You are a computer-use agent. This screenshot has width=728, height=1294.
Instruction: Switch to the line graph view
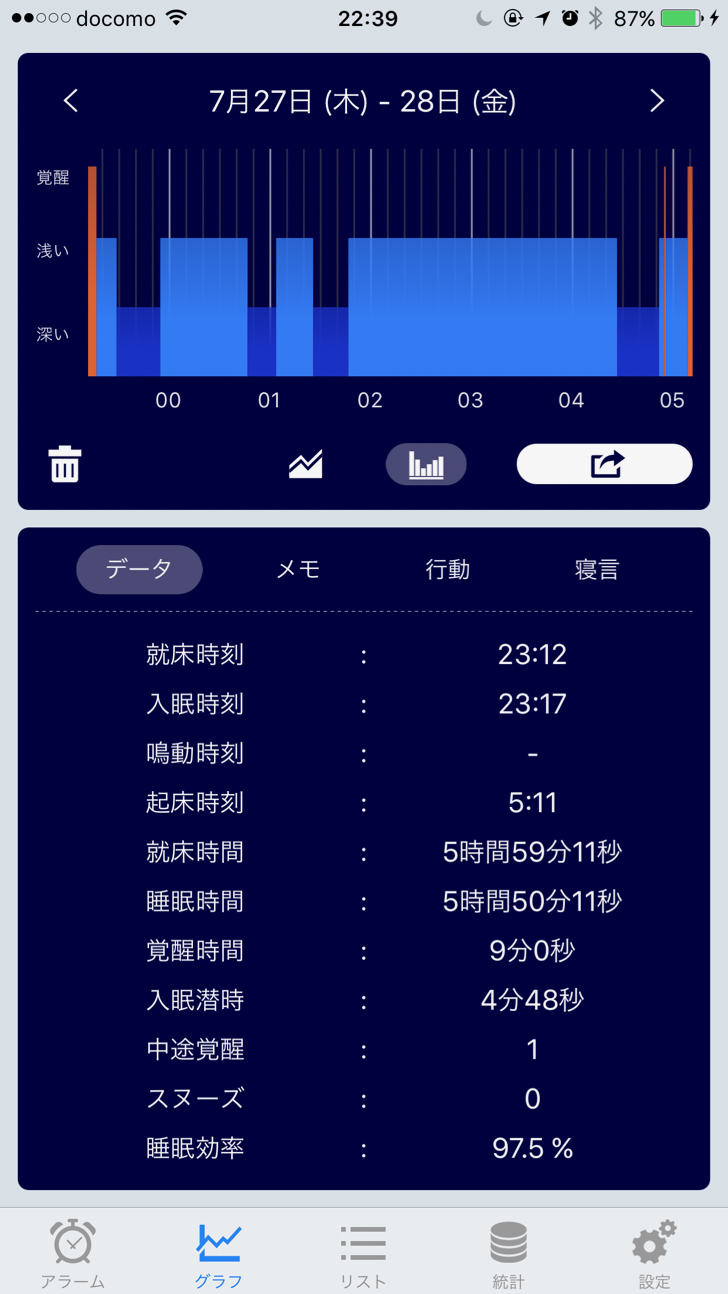click(306, 464)
